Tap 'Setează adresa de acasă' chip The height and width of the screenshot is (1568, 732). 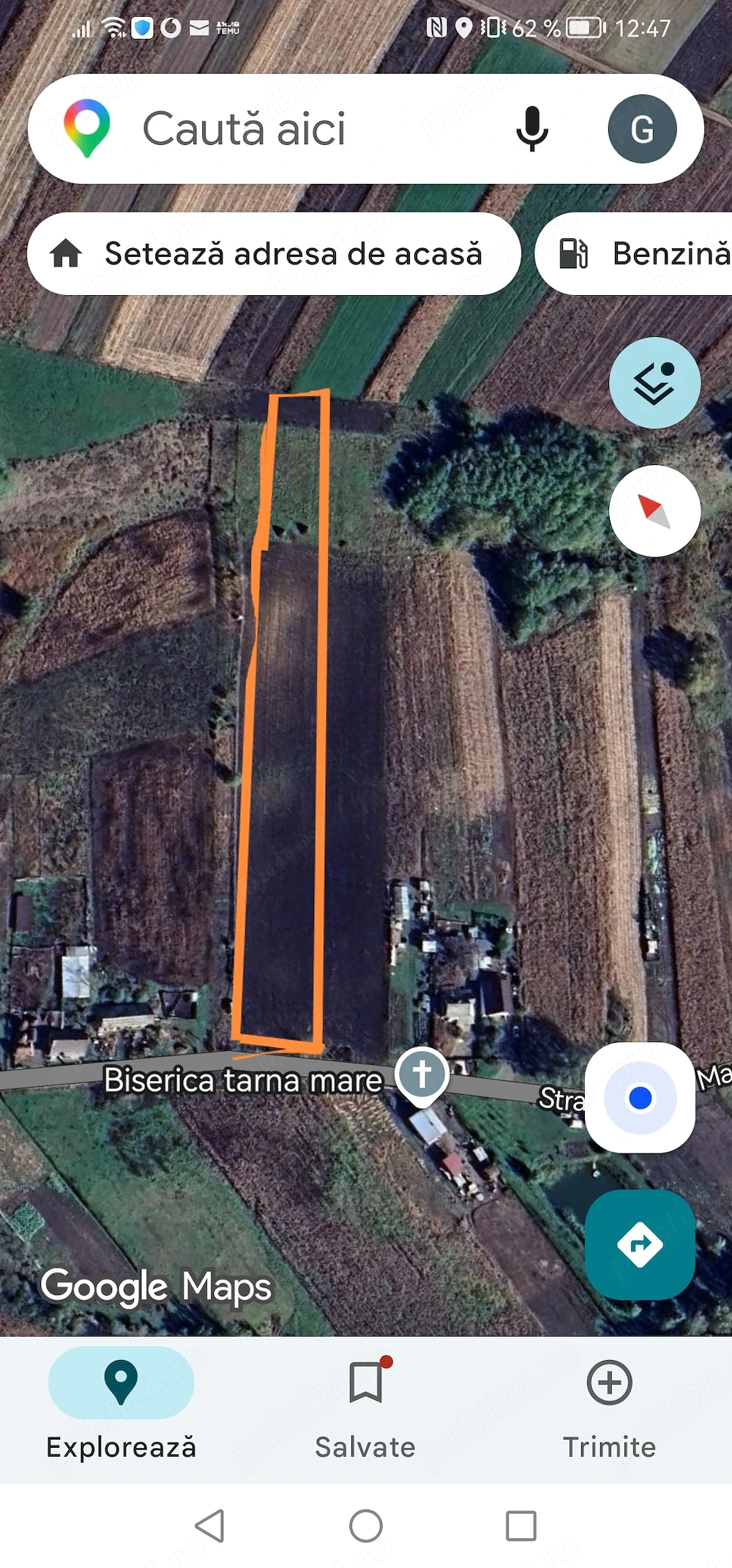[x=273, y=254]
